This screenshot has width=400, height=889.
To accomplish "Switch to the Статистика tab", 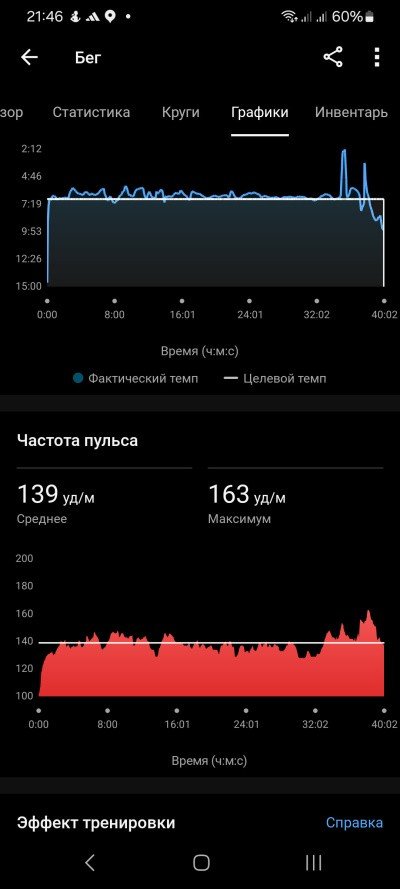I will pos(91,112).
